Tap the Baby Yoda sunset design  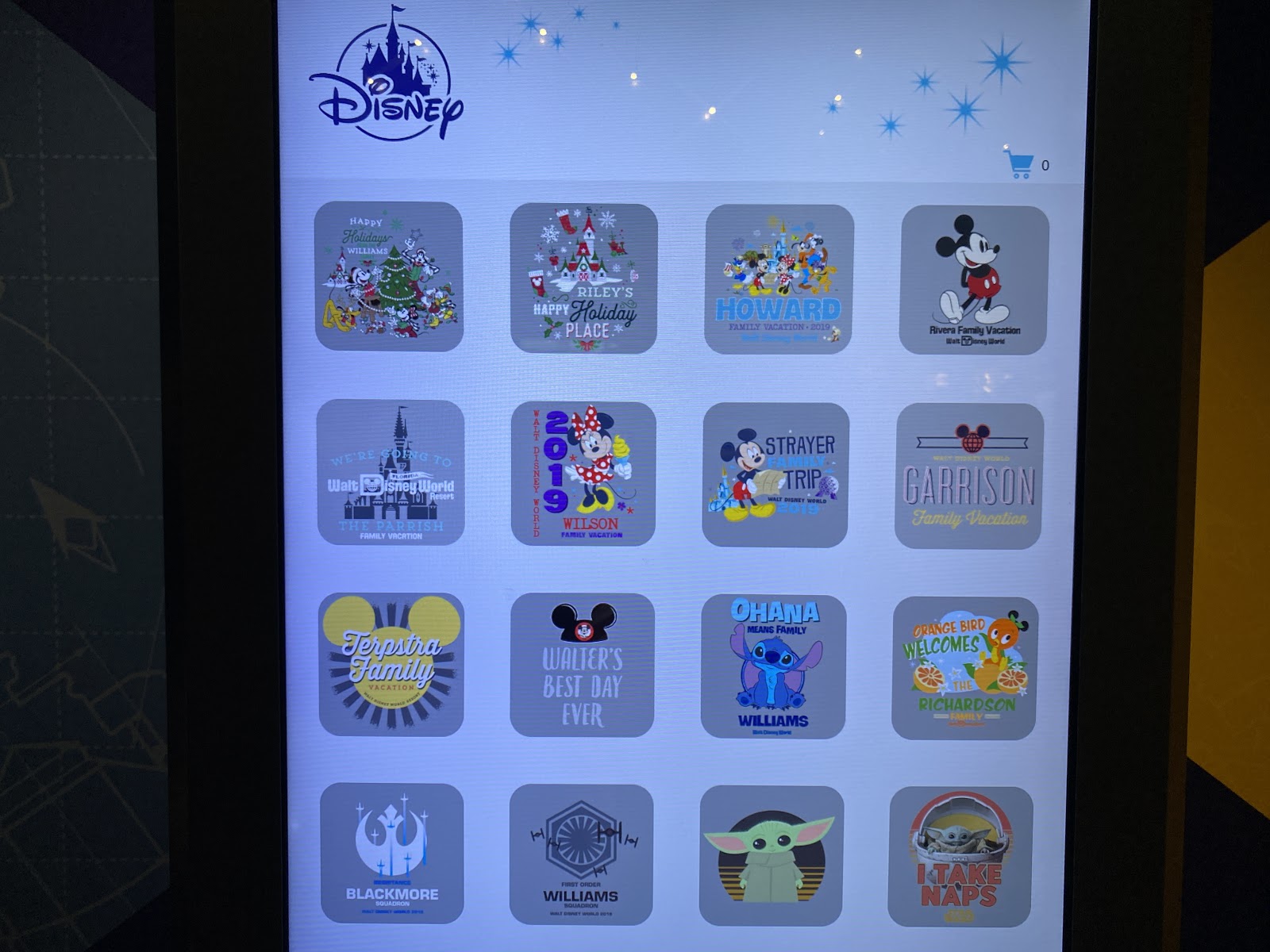[771, 855]
